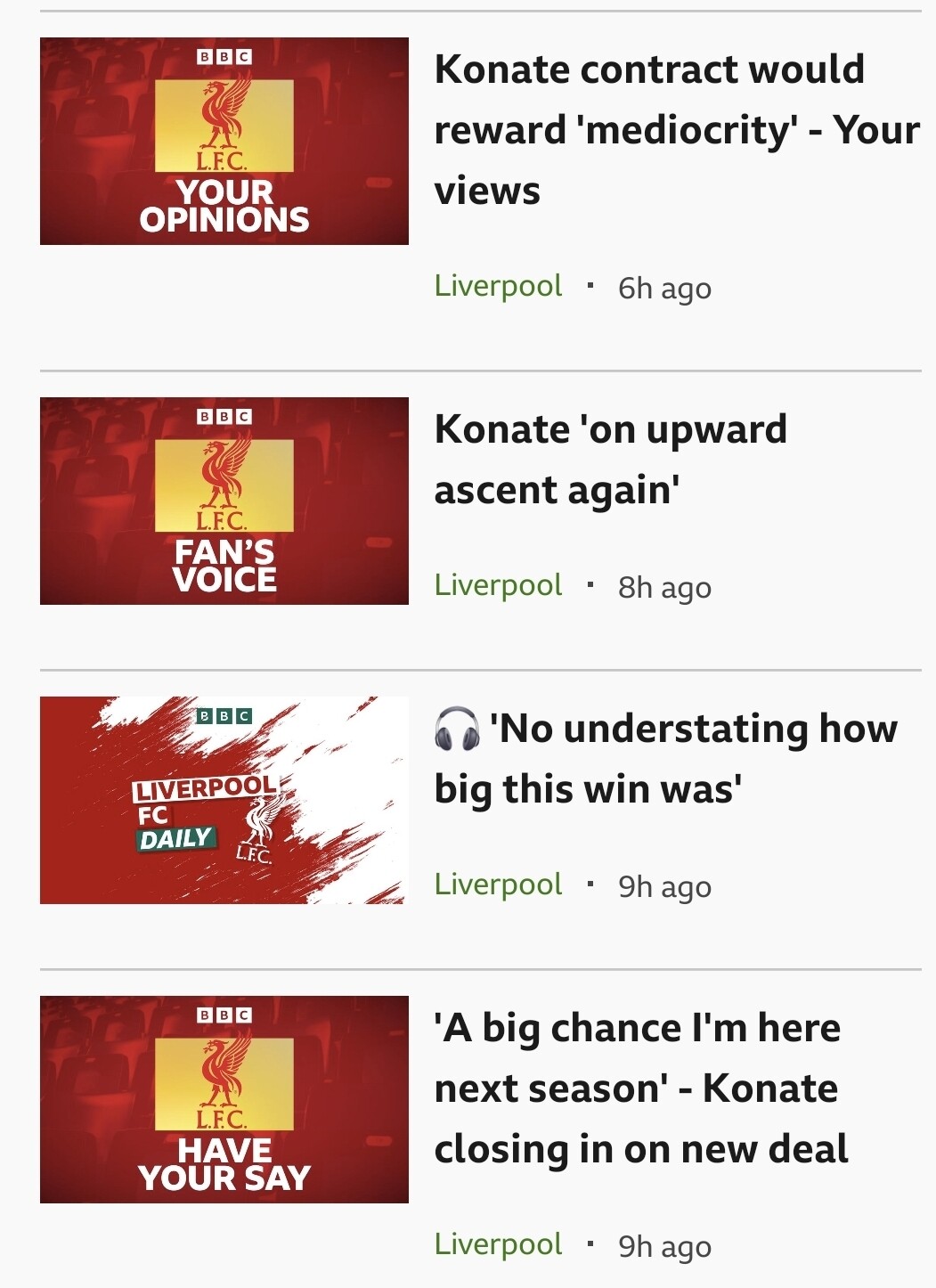936x1288 pixels.
Task: Listen to 'No understating how big this win was'
Action: tap(665, 759)
